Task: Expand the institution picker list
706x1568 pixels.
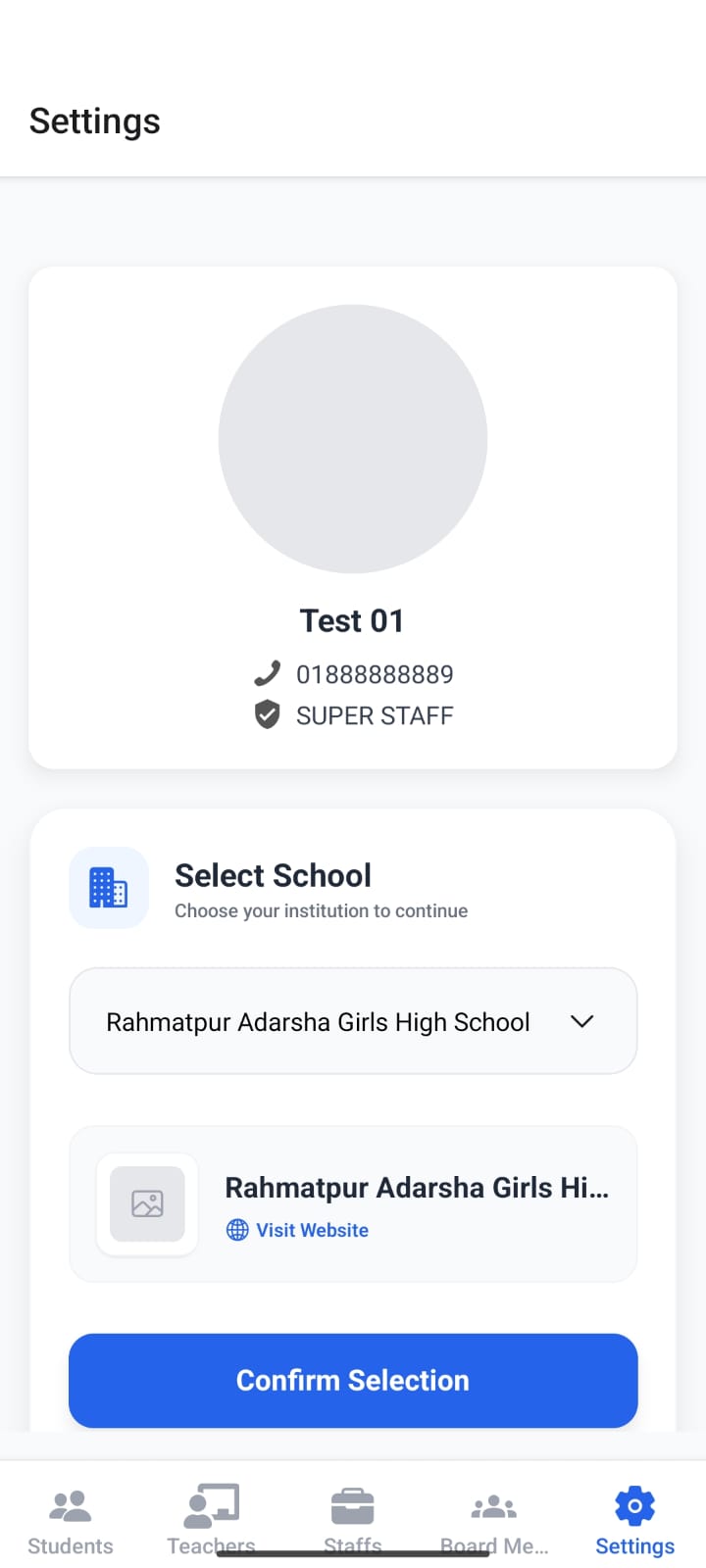Action: [x=353, y=1020]
